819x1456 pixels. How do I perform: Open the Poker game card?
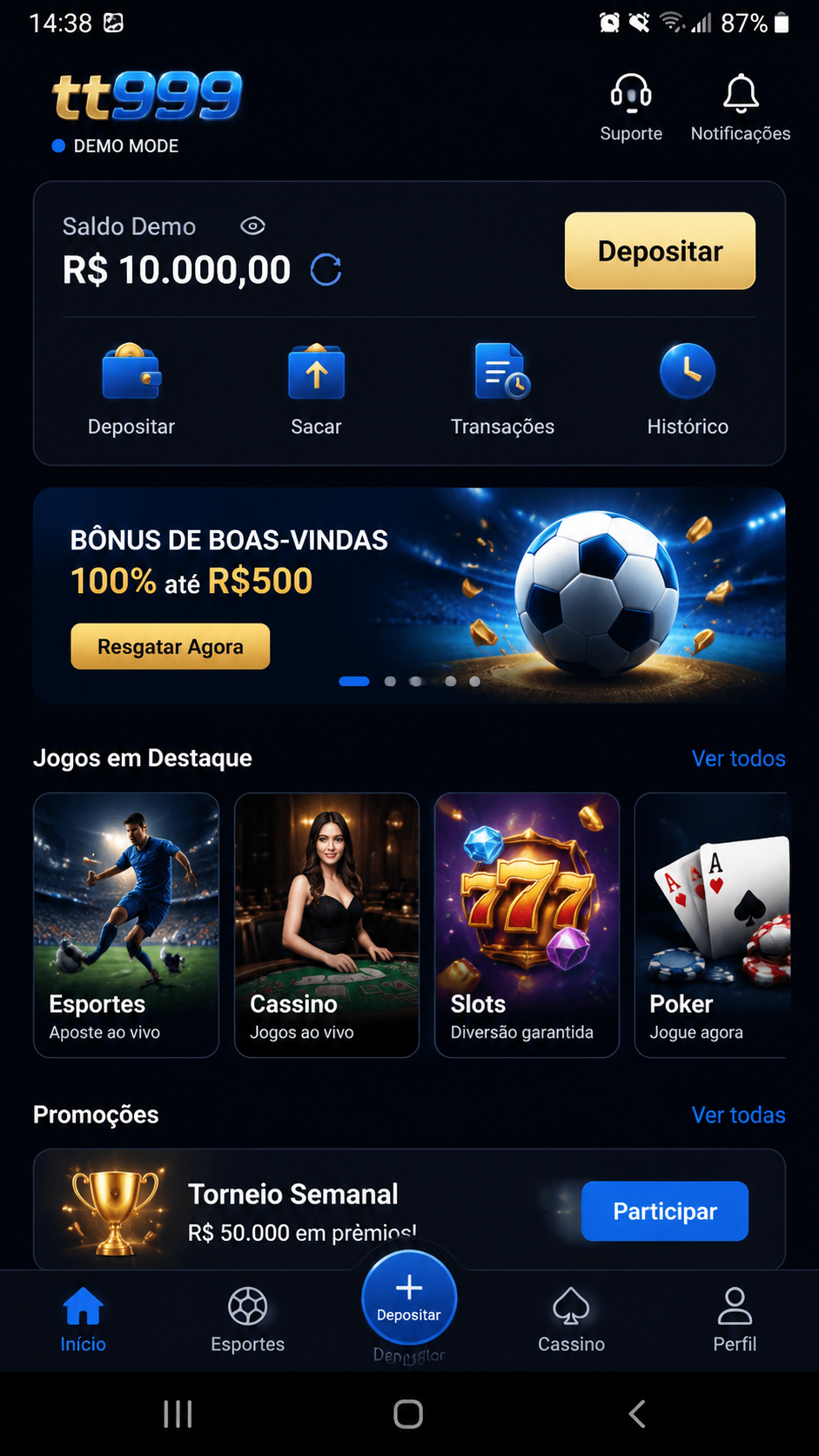click(711, 925)
